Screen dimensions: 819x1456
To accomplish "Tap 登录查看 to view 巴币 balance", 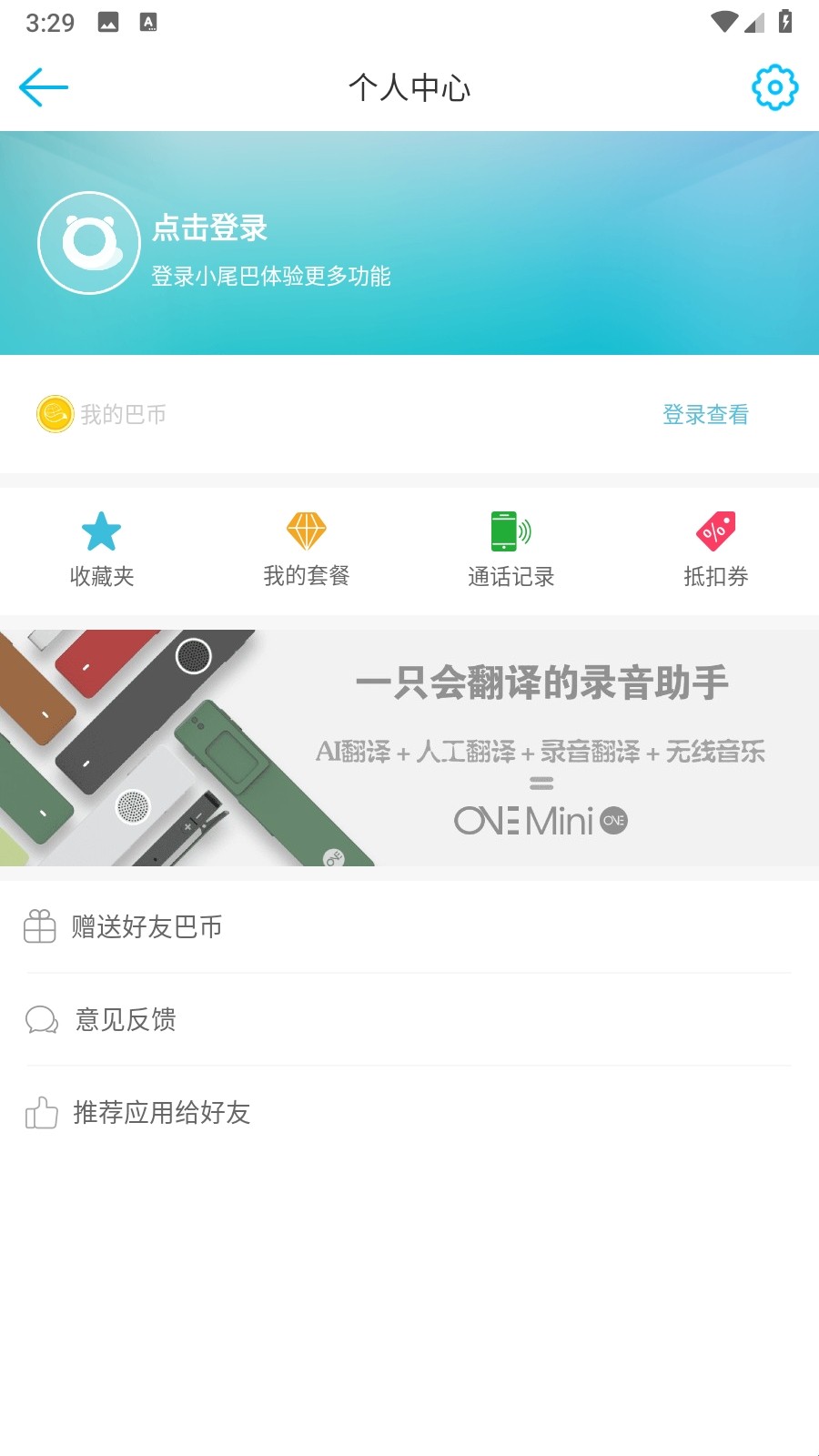I will coord(705,415).
